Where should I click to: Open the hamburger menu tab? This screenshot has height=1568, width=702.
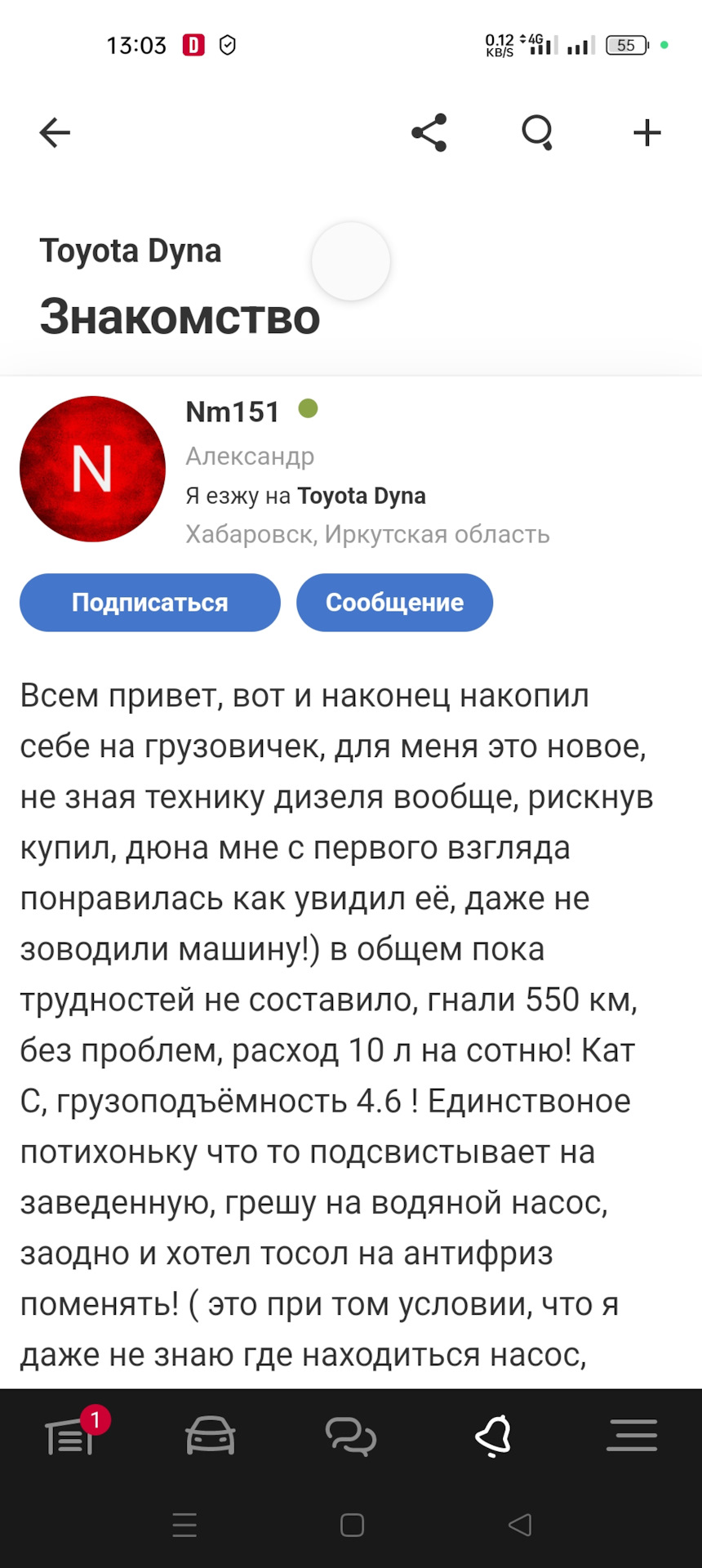tap(632, 1436)
